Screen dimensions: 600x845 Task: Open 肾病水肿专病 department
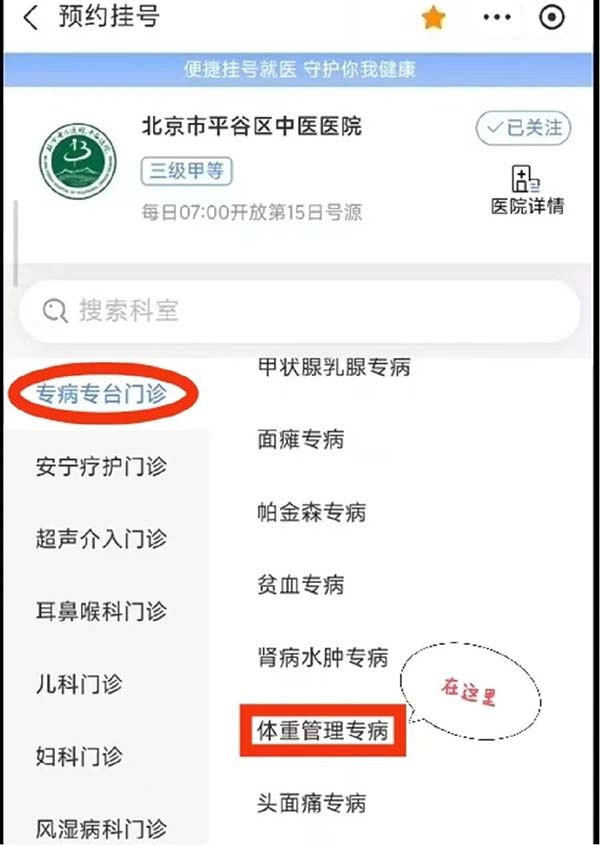point(322,657)
